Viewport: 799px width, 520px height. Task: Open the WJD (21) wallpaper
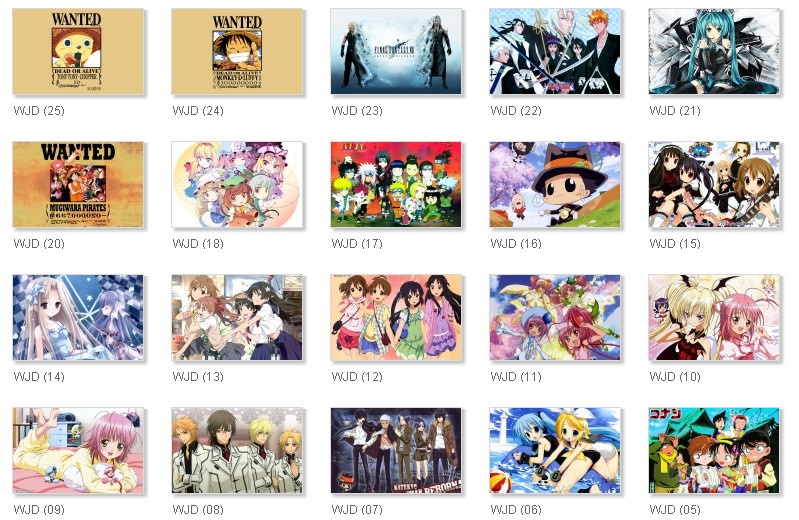pyautogui.click(x=714, y=52)
